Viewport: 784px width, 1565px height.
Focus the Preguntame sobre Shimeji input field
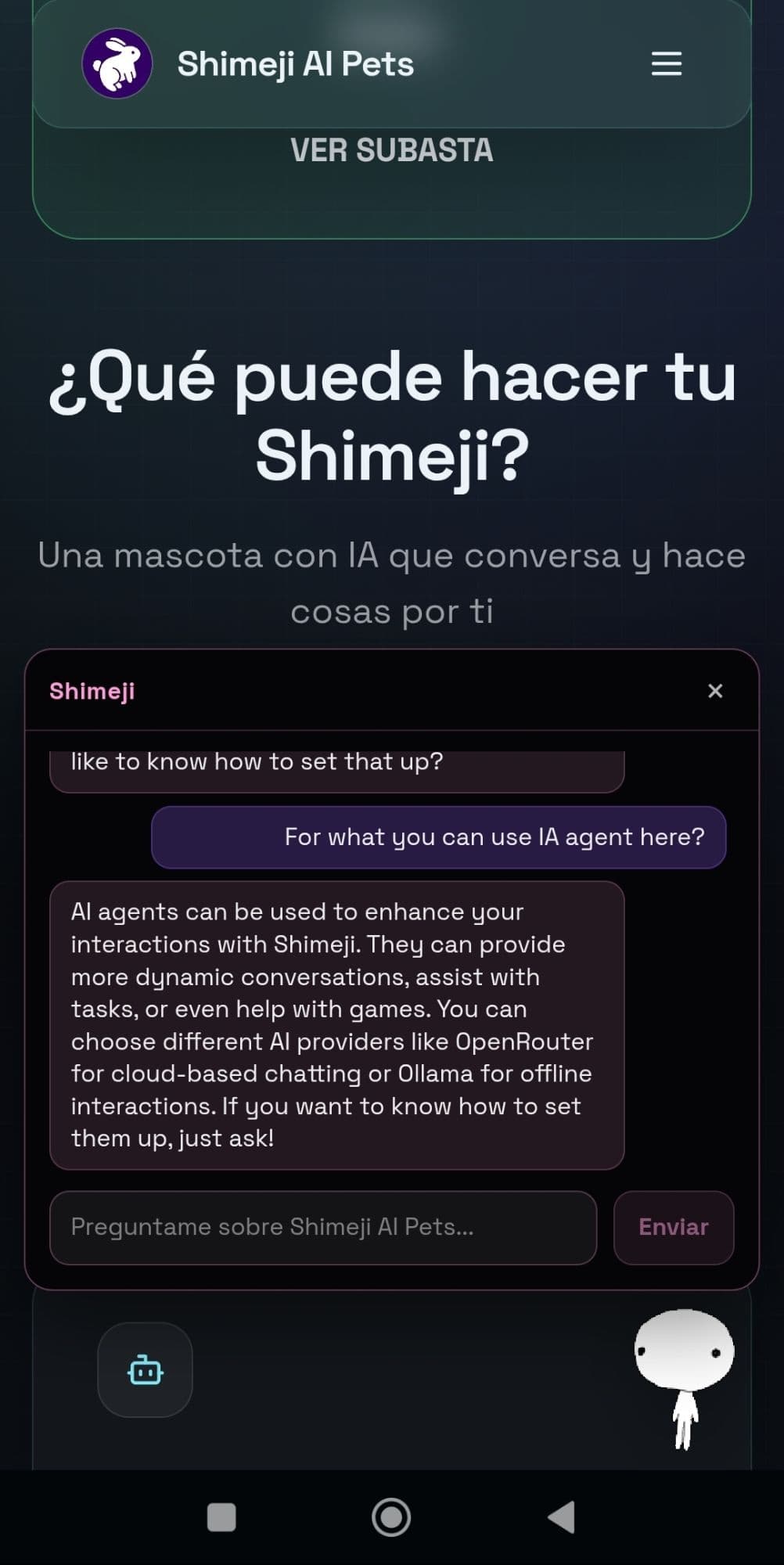coord(322,1227)
